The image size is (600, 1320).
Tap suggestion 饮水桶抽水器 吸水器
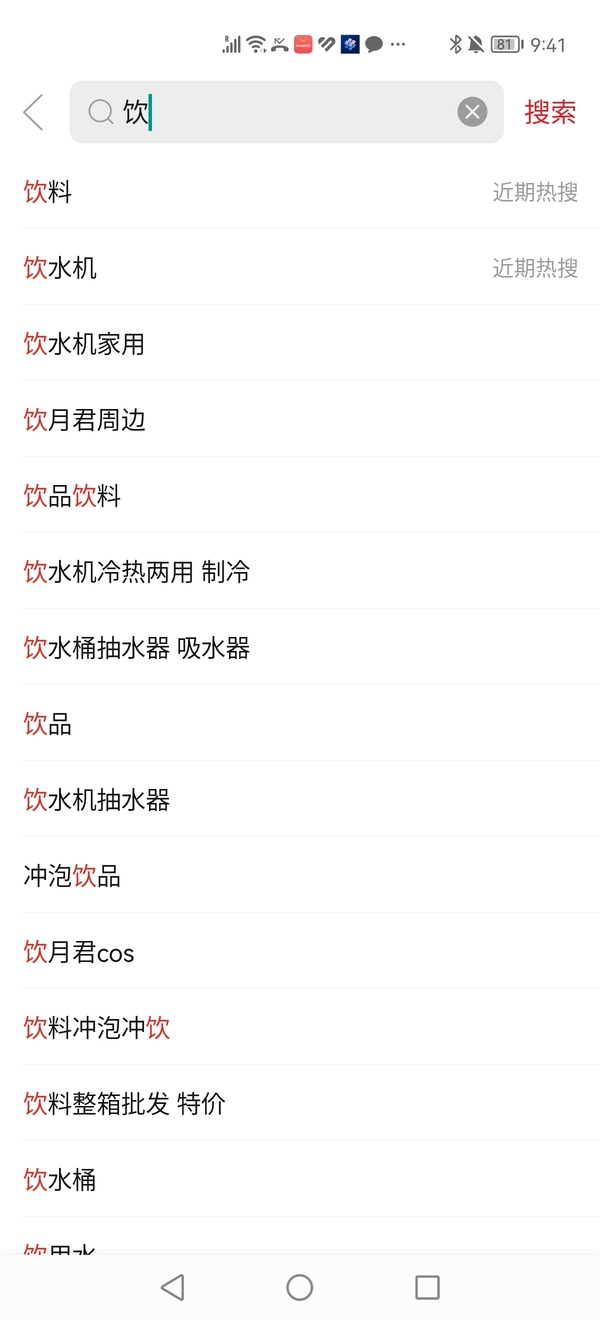(137, 648)
